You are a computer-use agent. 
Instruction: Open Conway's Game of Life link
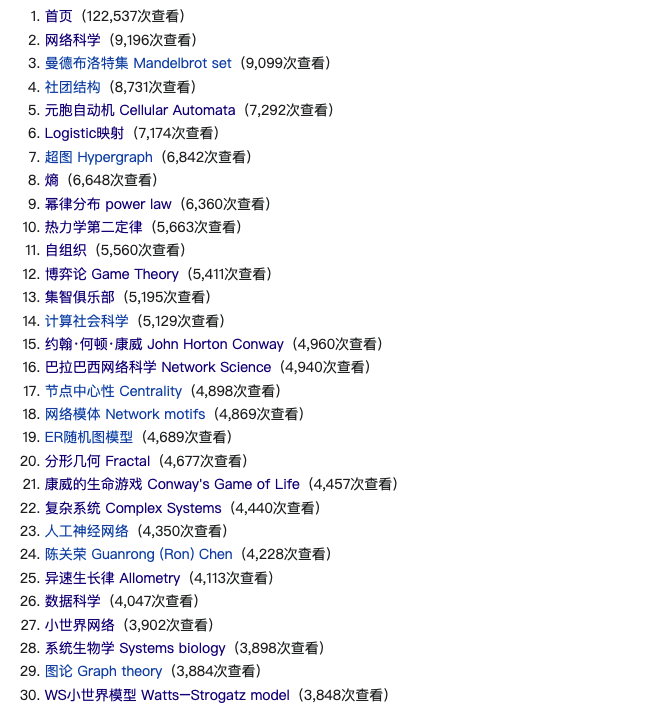pyautogui.click(x=171, y=484)
